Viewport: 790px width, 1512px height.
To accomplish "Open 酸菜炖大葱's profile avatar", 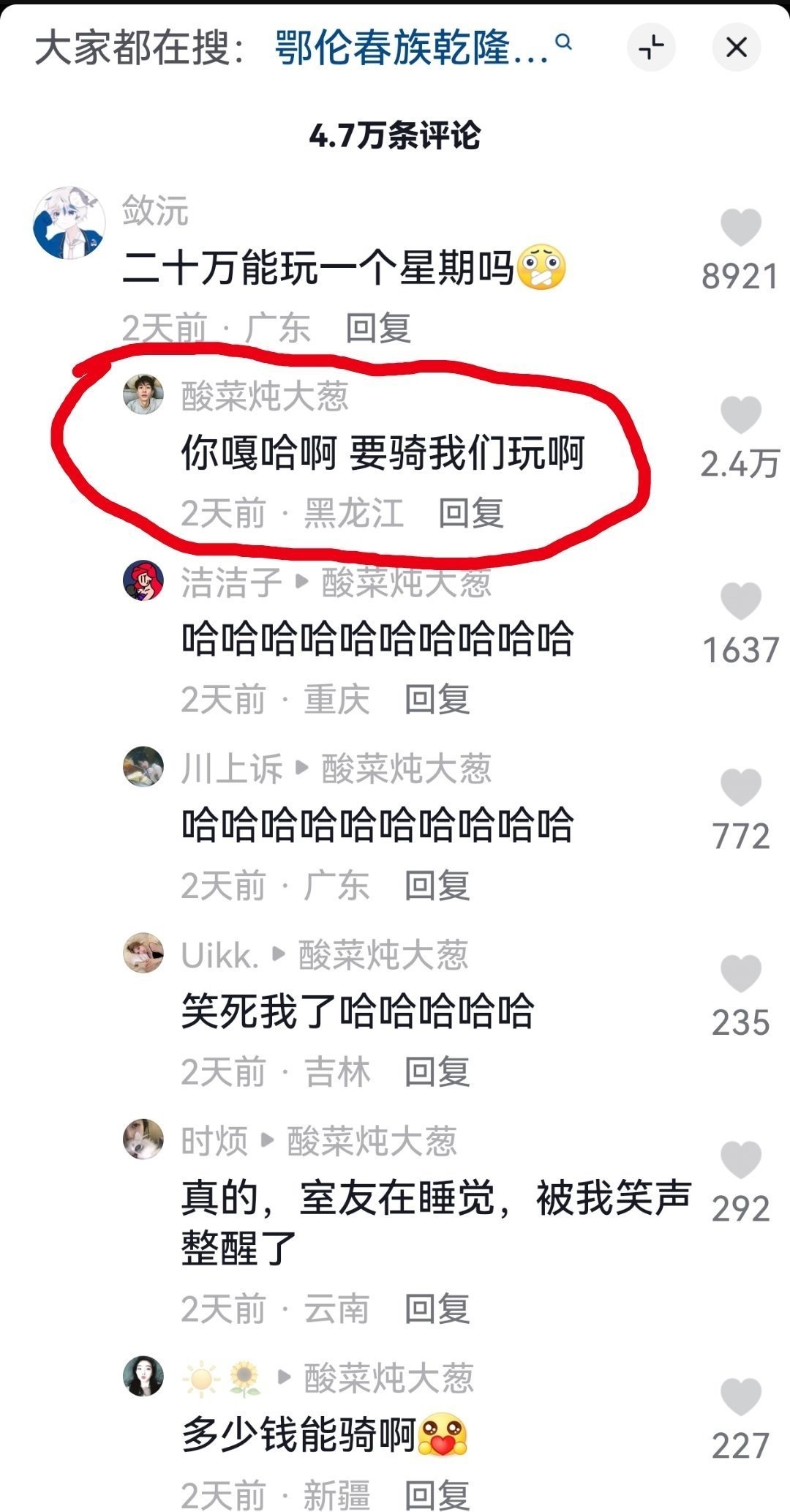I will (x=143, y=394).
